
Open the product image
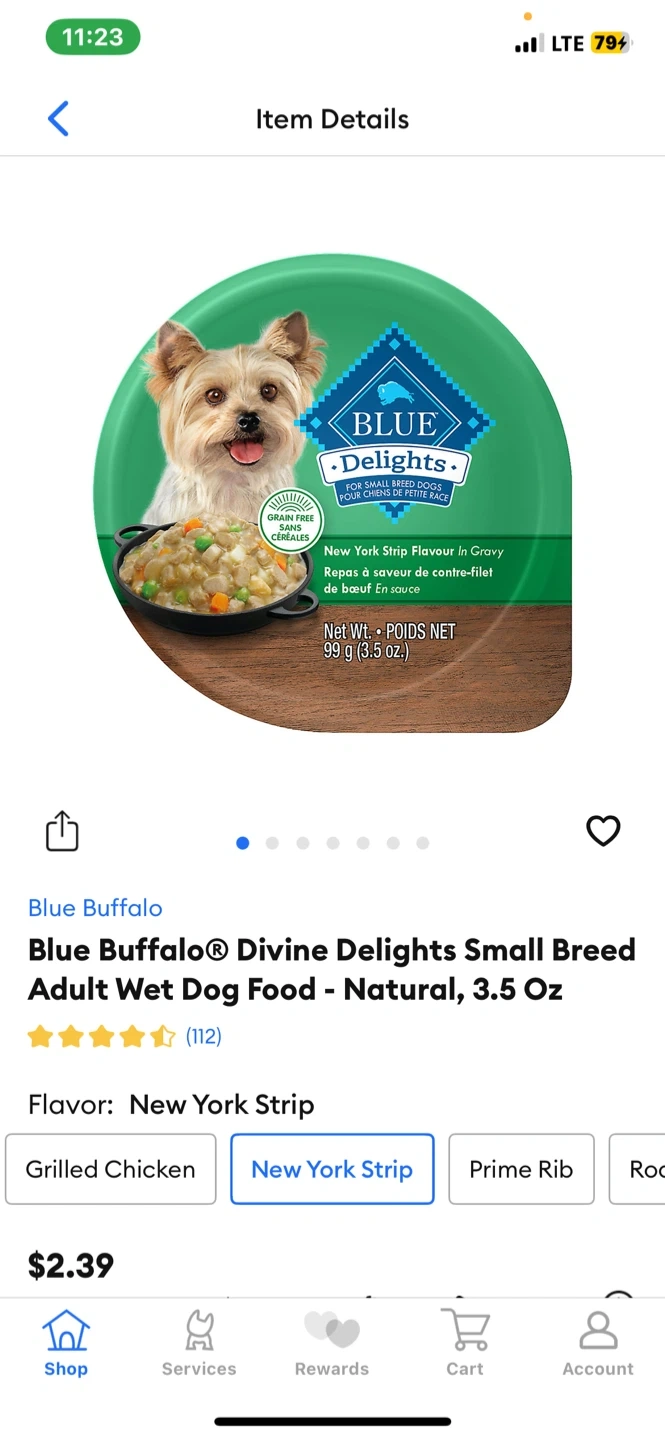333,493
